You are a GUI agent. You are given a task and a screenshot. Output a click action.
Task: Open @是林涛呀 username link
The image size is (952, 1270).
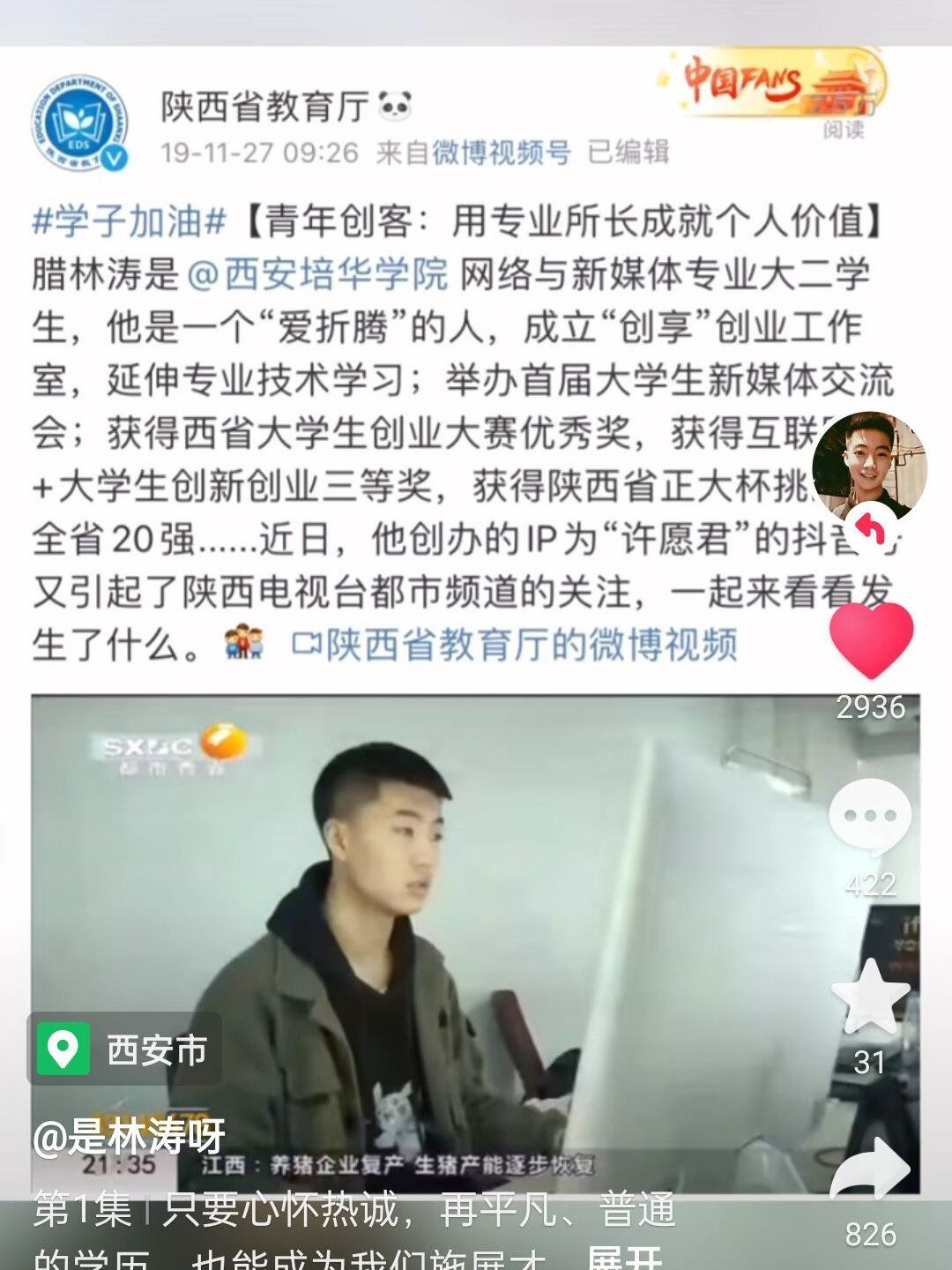(130, 1137)
